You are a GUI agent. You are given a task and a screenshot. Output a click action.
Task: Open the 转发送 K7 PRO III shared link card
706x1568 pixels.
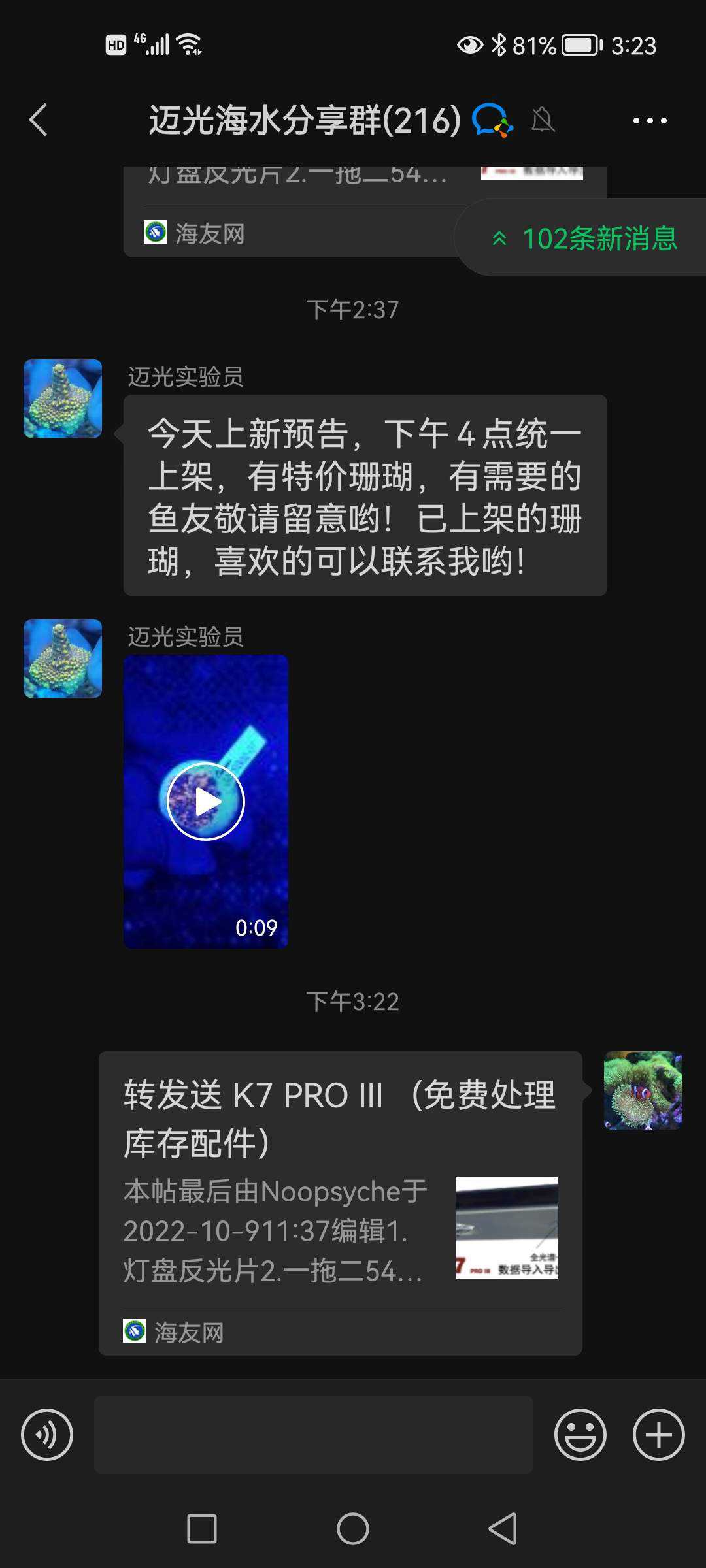click(x=340, y=1202)
